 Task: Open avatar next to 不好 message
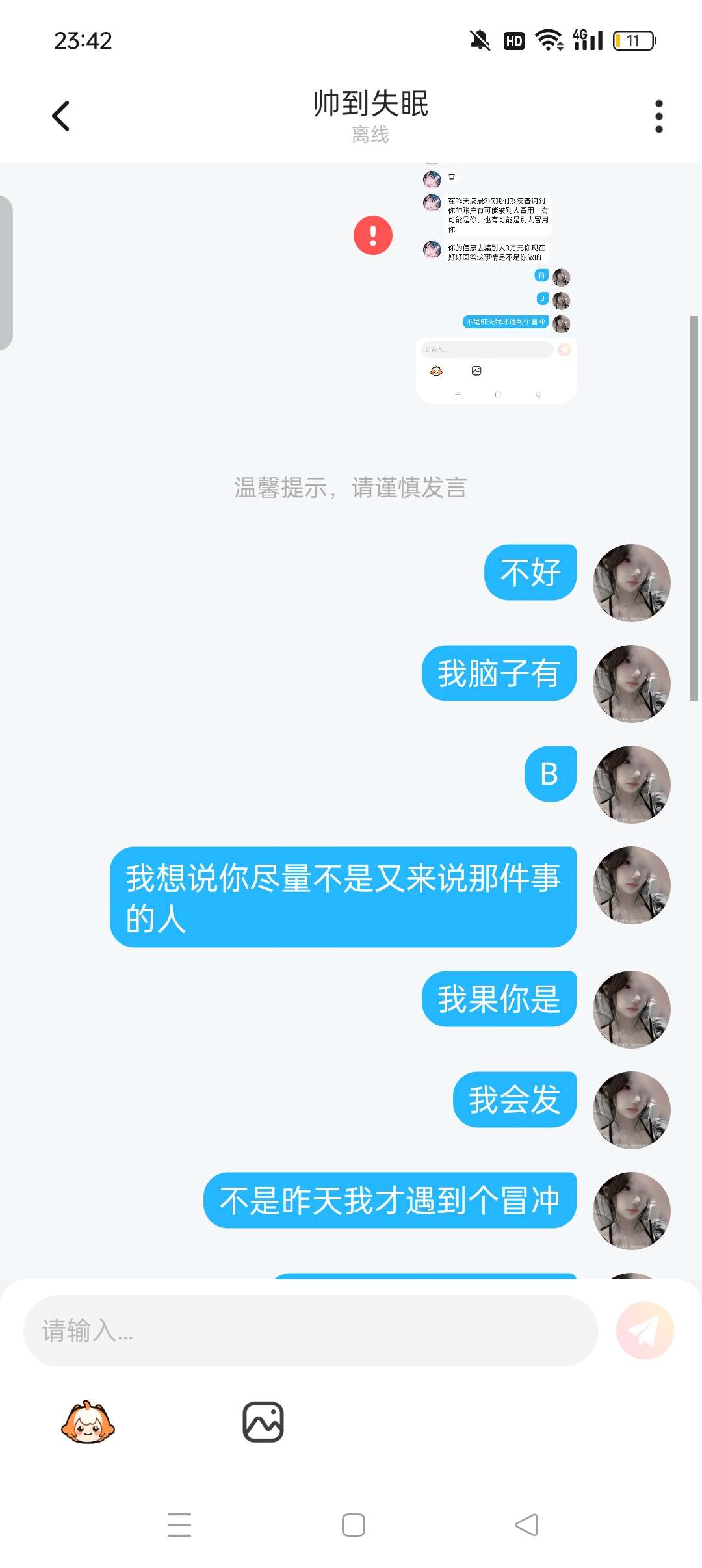click(631, 582)
